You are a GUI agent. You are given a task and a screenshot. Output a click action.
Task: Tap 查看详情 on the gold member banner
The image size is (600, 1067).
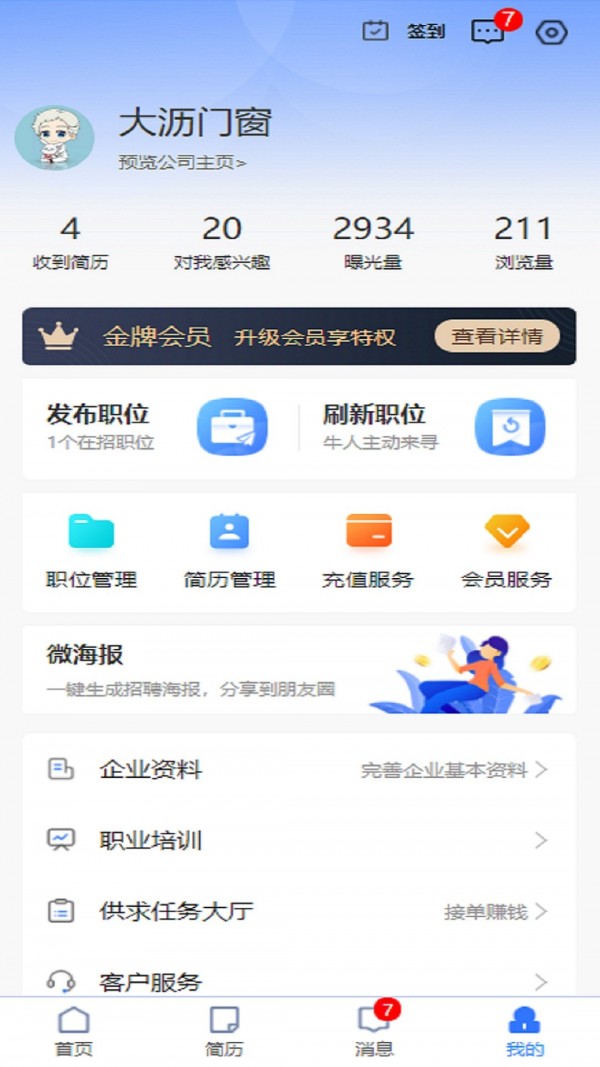(497, 336)
